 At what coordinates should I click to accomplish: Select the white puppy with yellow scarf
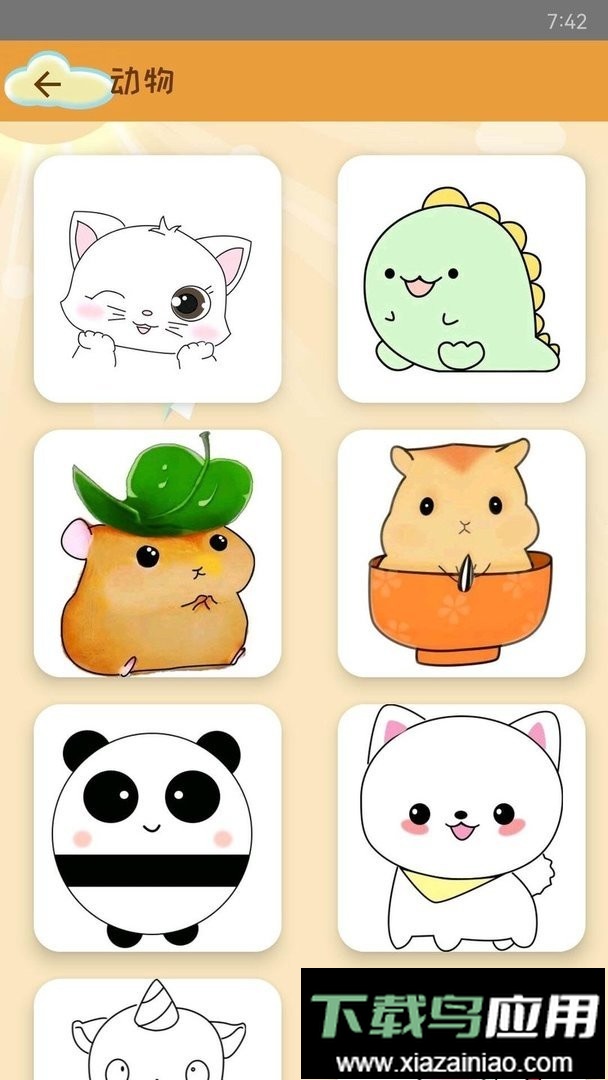pyautogui.click(x=461, y=828)
